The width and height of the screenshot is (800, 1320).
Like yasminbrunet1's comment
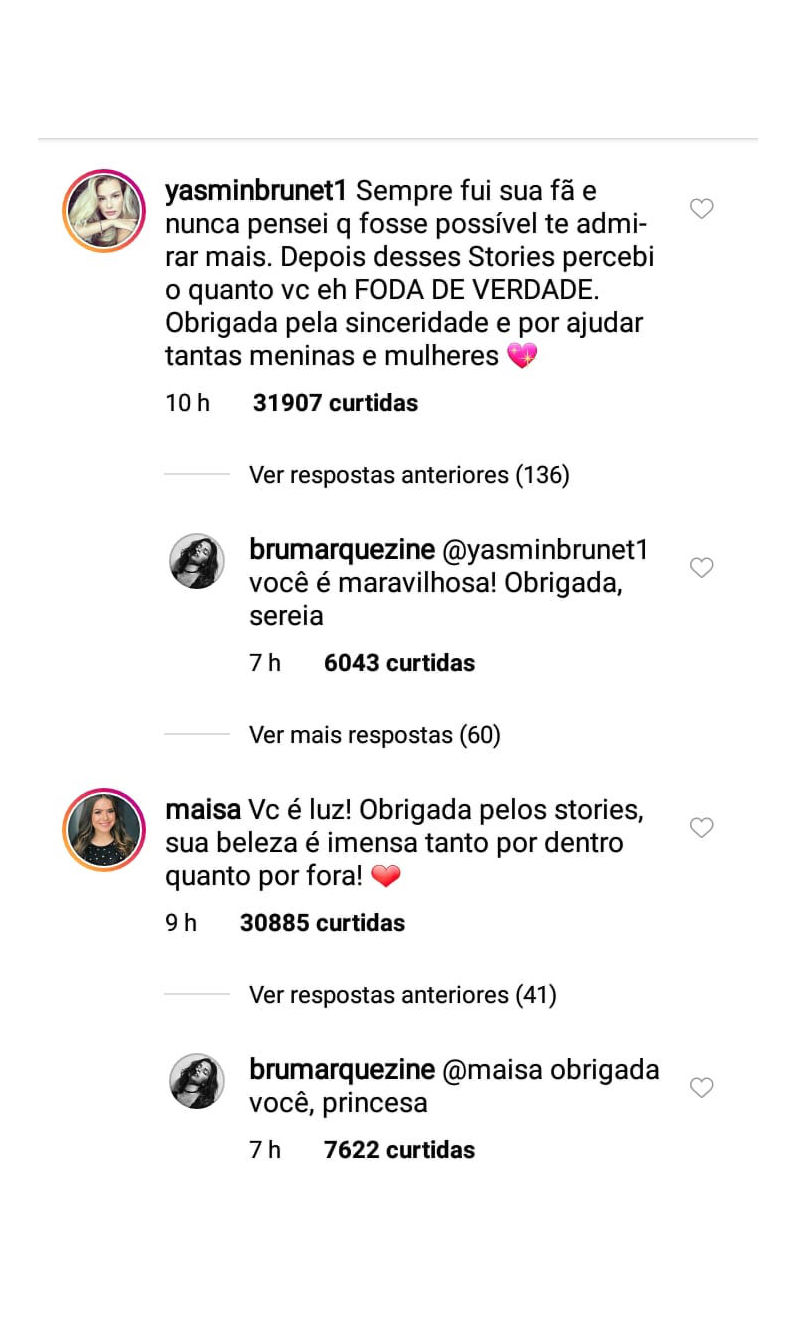(x=702, y=208)
